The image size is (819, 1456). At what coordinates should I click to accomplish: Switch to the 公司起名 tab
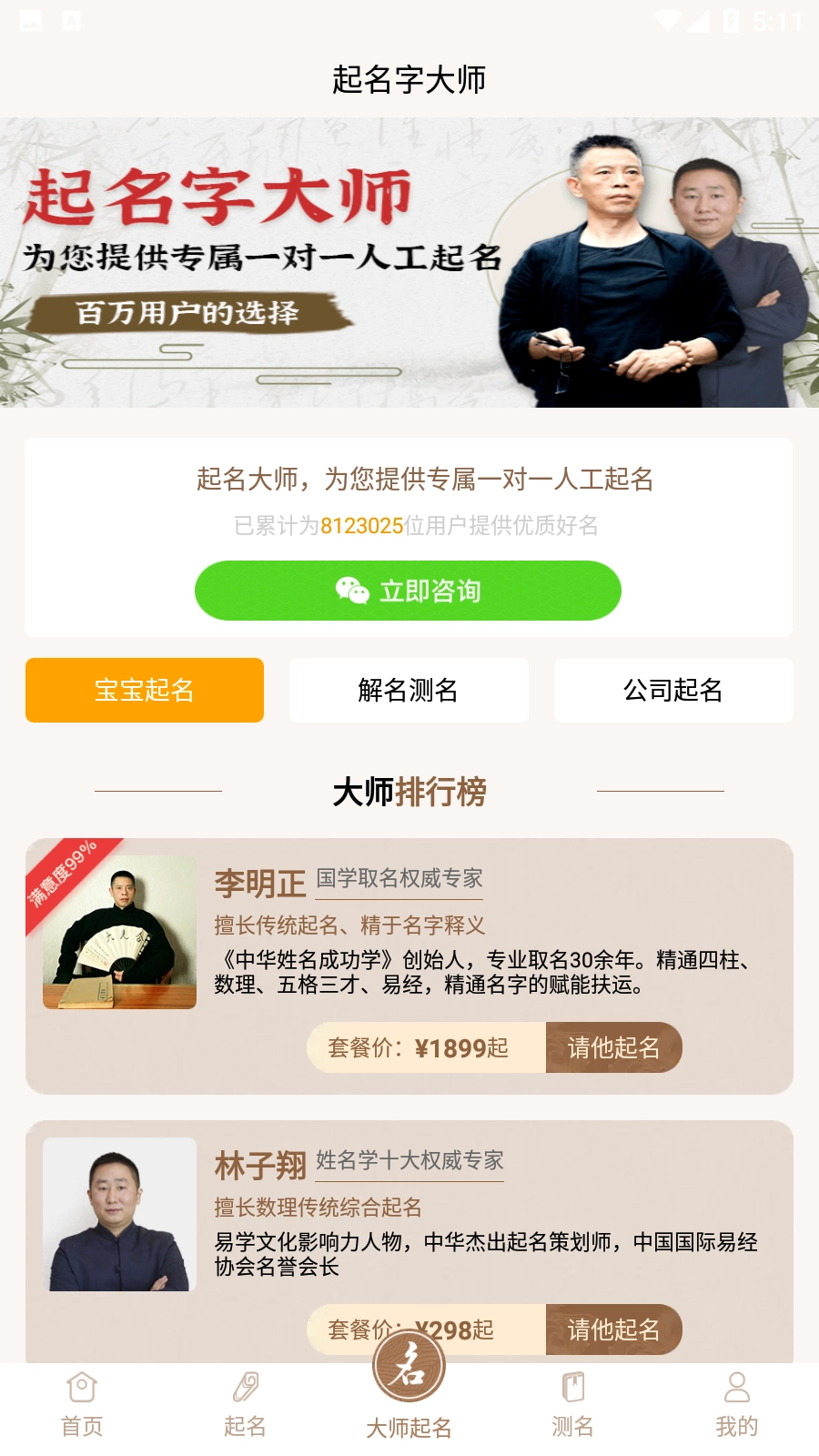point(673,690)
